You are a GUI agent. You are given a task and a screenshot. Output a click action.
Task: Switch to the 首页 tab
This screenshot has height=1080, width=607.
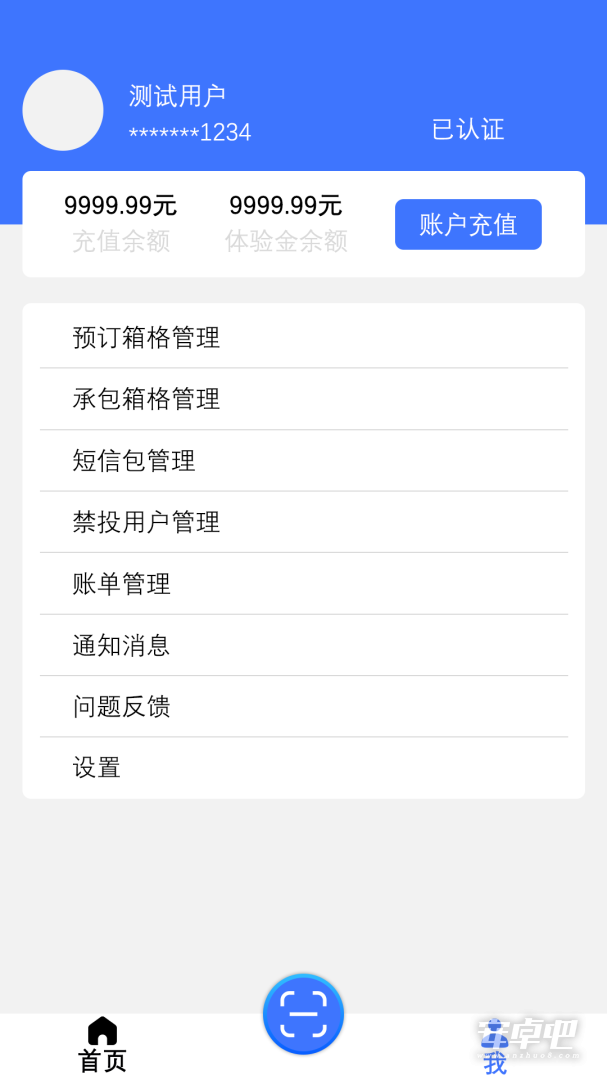click(x=103, y=1046)
